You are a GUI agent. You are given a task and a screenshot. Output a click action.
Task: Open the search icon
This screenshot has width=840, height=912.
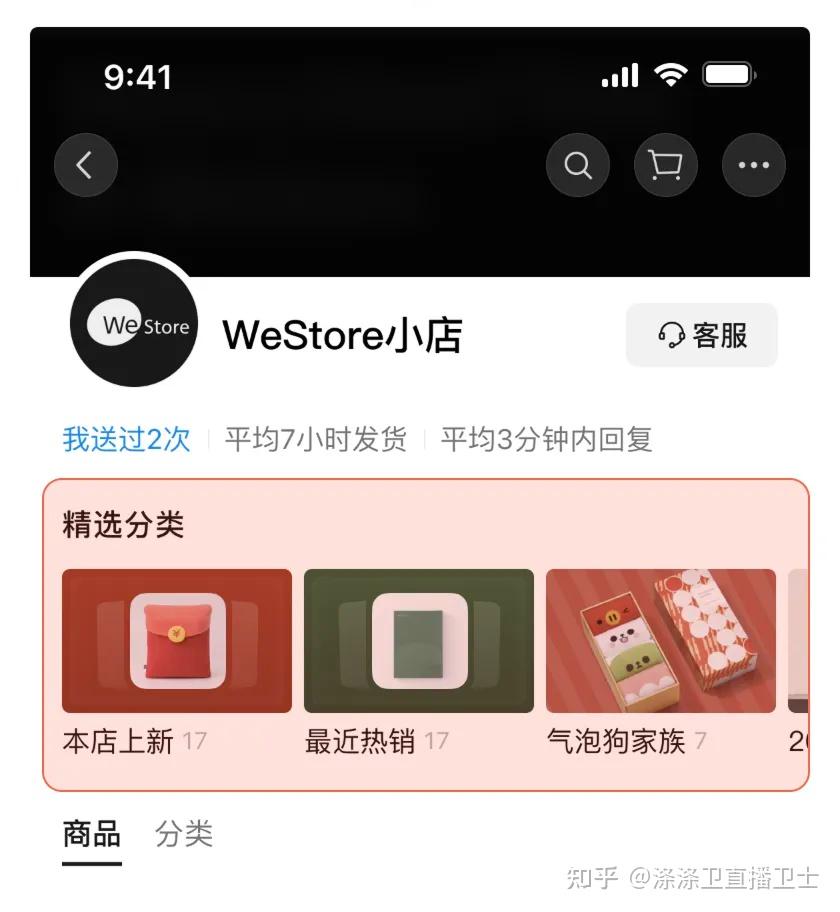tap(578, 165)
